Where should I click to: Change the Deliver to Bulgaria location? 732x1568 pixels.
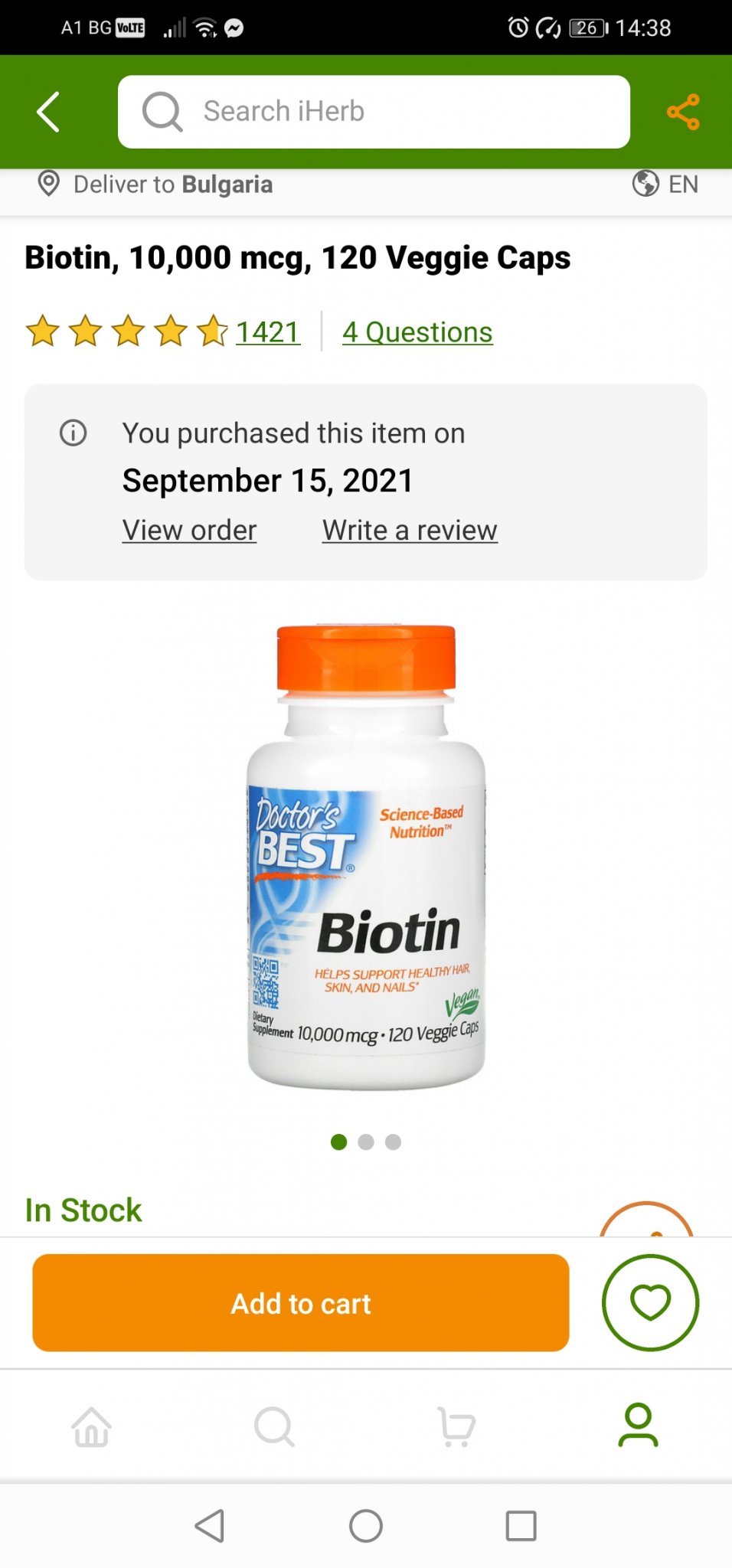coord(156,185)
